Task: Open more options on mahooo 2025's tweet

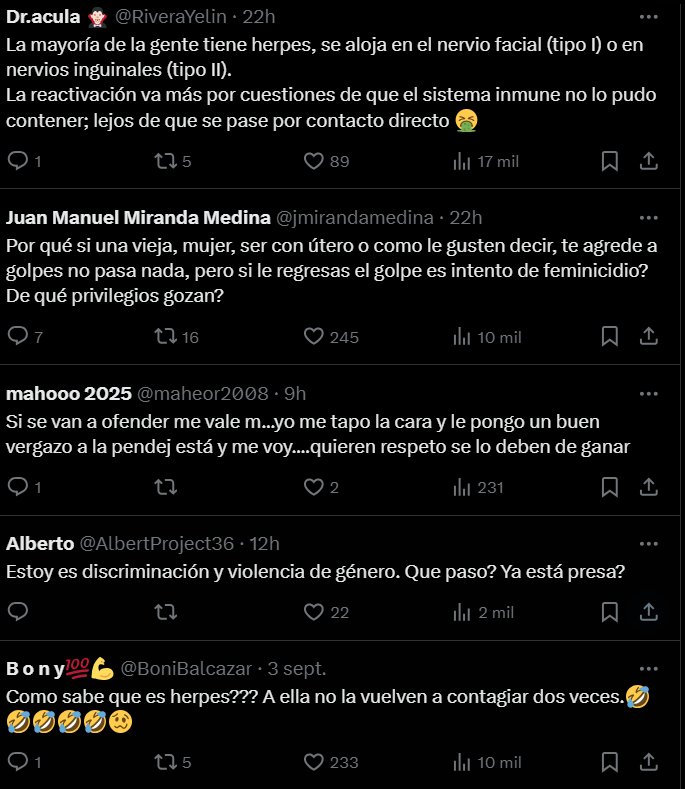Action: 648,393
